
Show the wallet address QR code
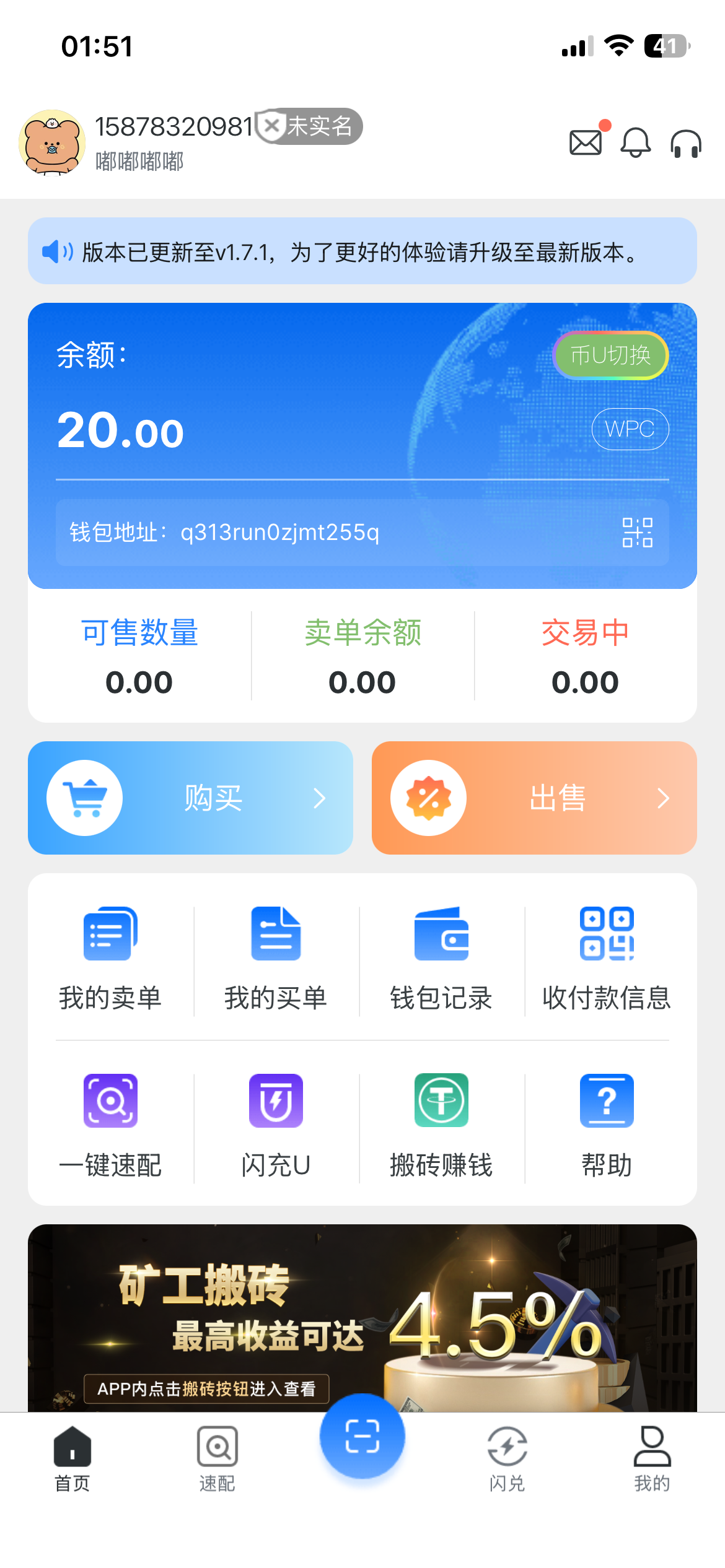point(637,533)
